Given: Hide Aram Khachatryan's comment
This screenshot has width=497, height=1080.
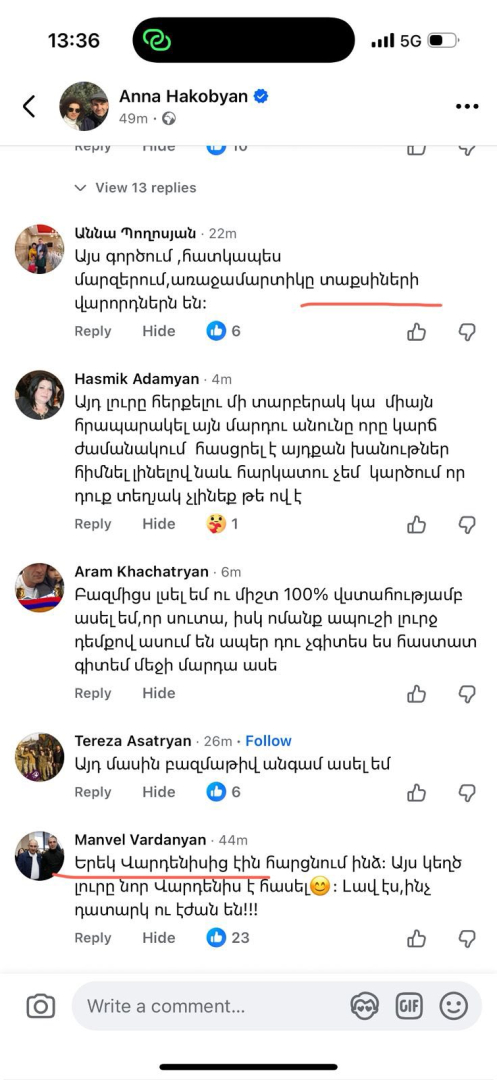Looking at the screenshot, I should (159, 694).
